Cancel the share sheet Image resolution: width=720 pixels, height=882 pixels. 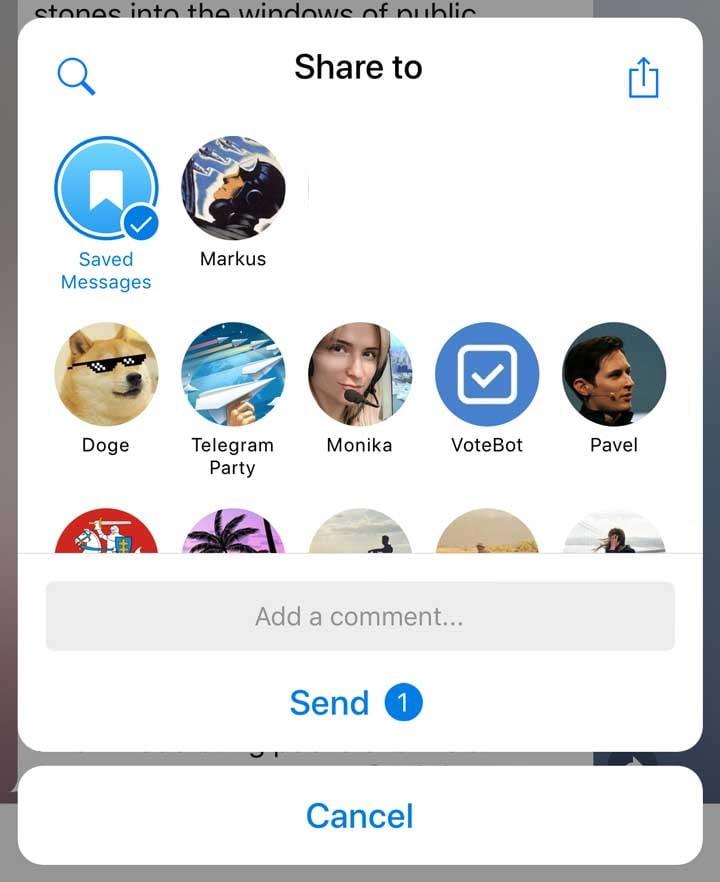click(x=360, y=816)
